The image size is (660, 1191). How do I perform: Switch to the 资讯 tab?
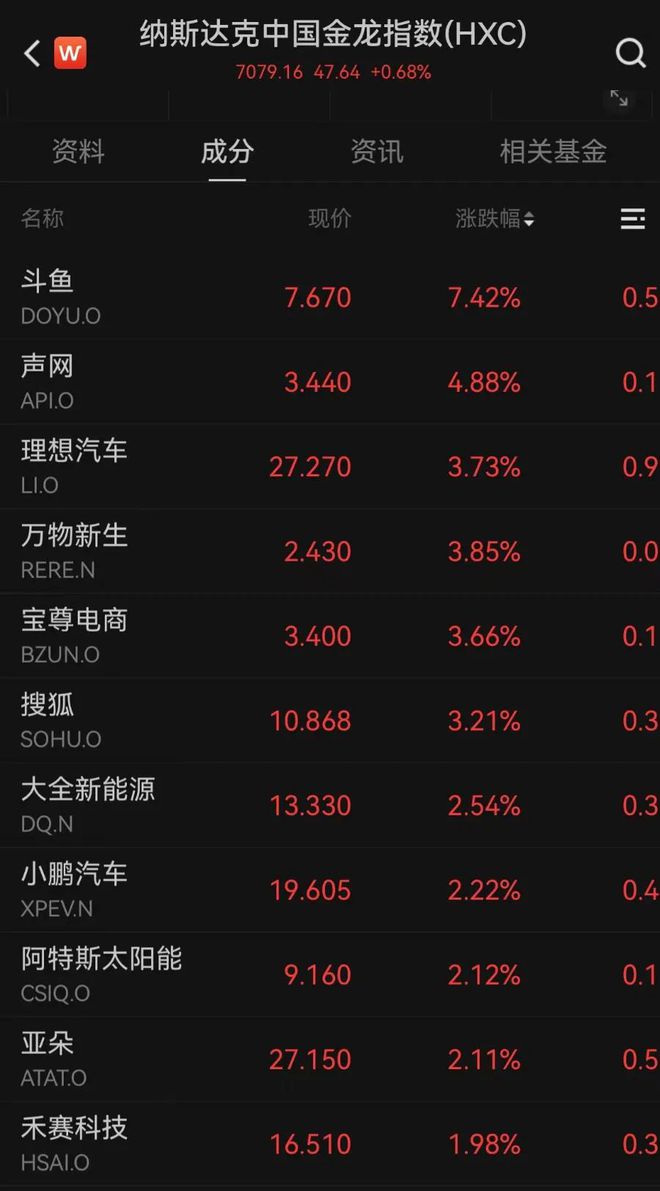[x=377, y=152]
